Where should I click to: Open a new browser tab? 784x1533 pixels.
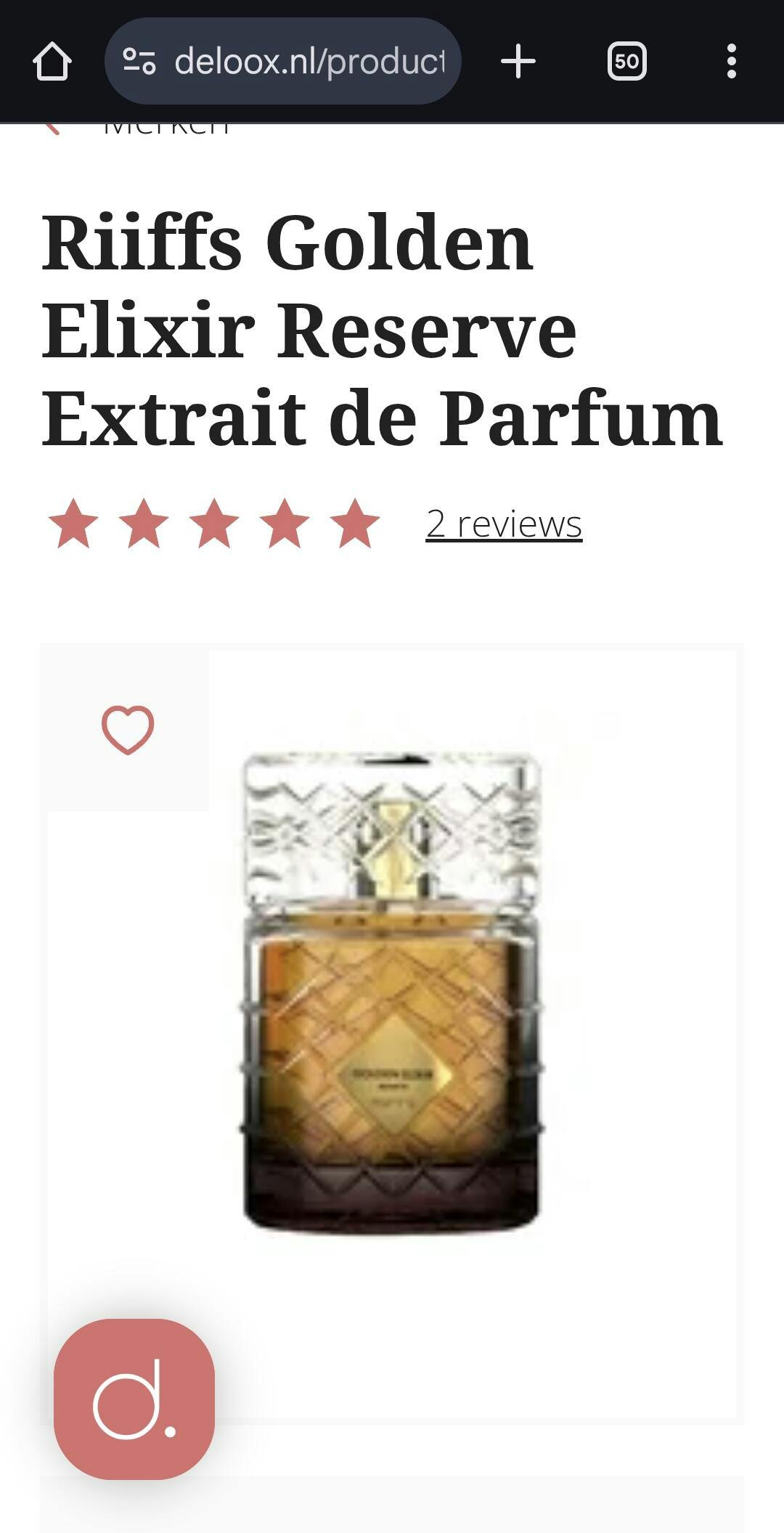pyautogui.click(x=518, y=61)
